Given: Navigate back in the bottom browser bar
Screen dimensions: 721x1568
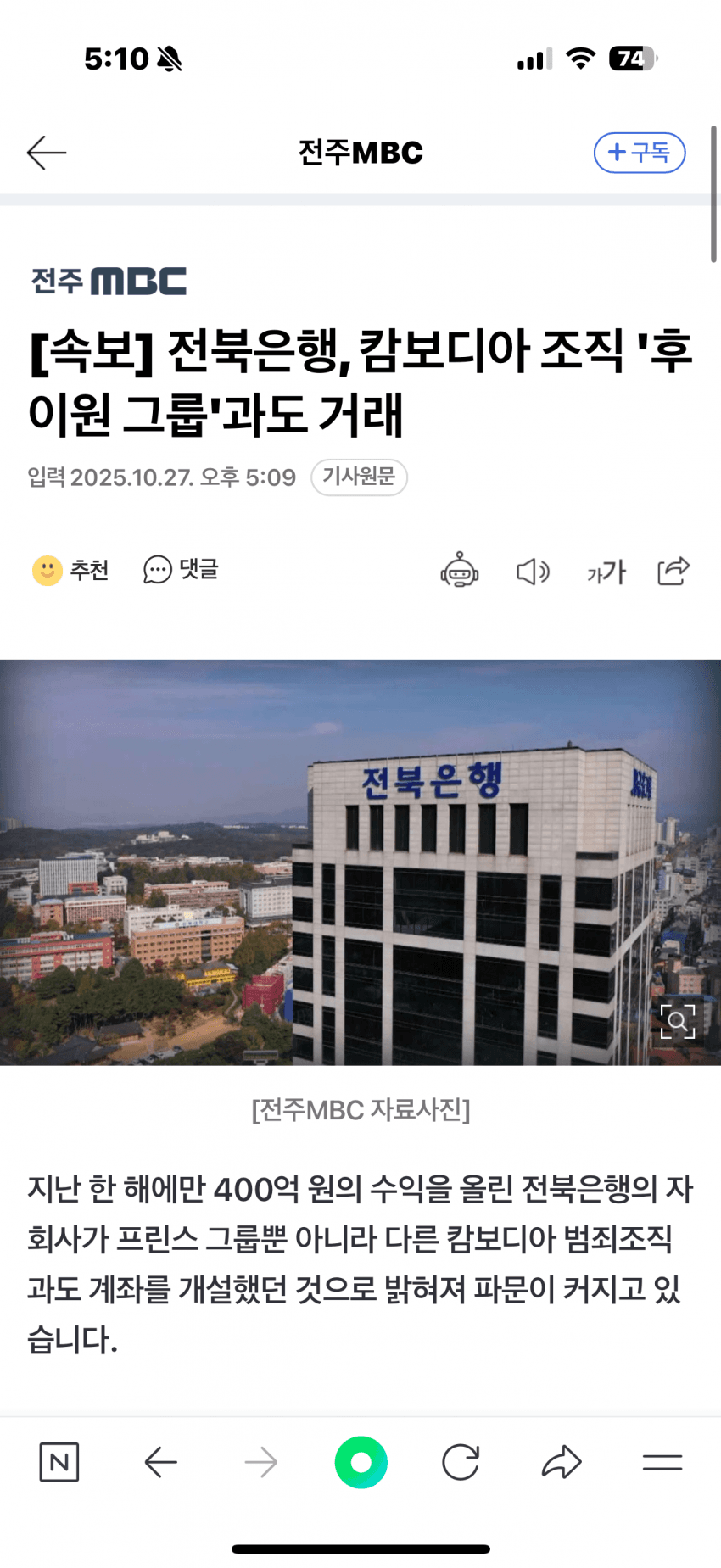Looking at the screenshot, I should 160,1462.
